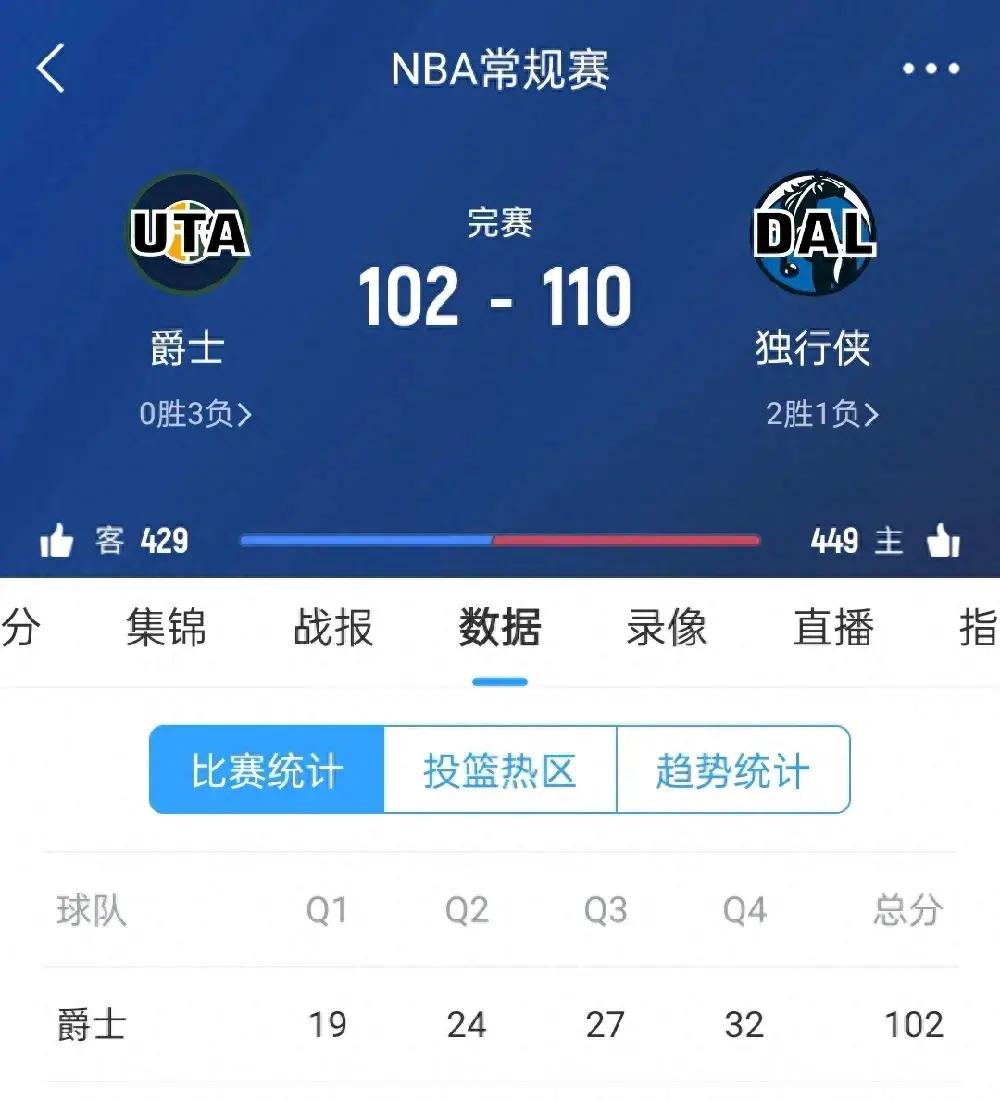Switch to 趋势统计 view
Screen dimensions: 1000x1102
pyautogui.click(x=734, y=769)
